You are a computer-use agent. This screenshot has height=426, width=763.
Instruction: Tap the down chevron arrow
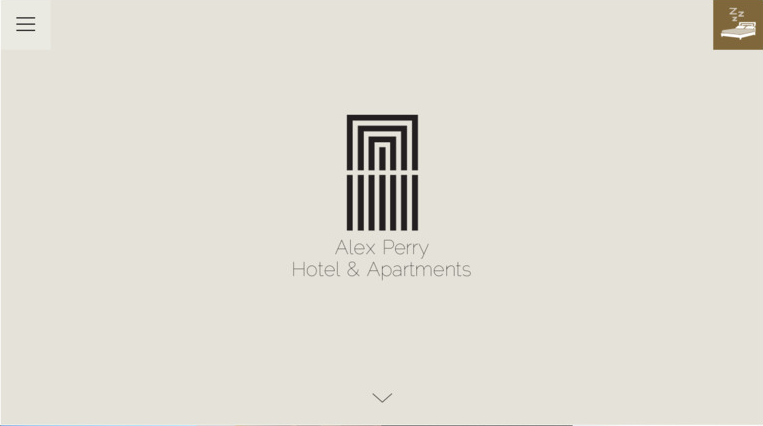[382, 397]
